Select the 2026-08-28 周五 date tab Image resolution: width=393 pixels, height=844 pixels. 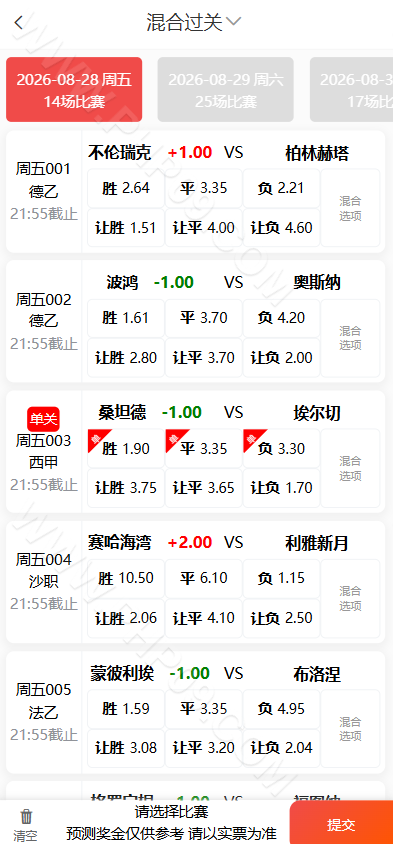(74, 90)
